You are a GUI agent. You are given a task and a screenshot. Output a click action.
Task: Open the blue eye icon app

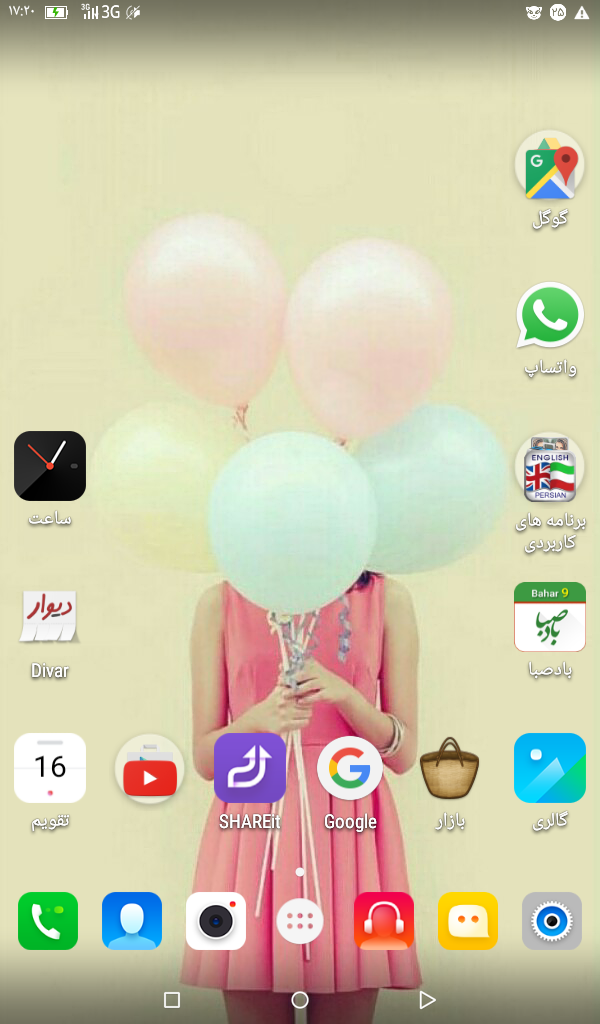pos(552,921)
